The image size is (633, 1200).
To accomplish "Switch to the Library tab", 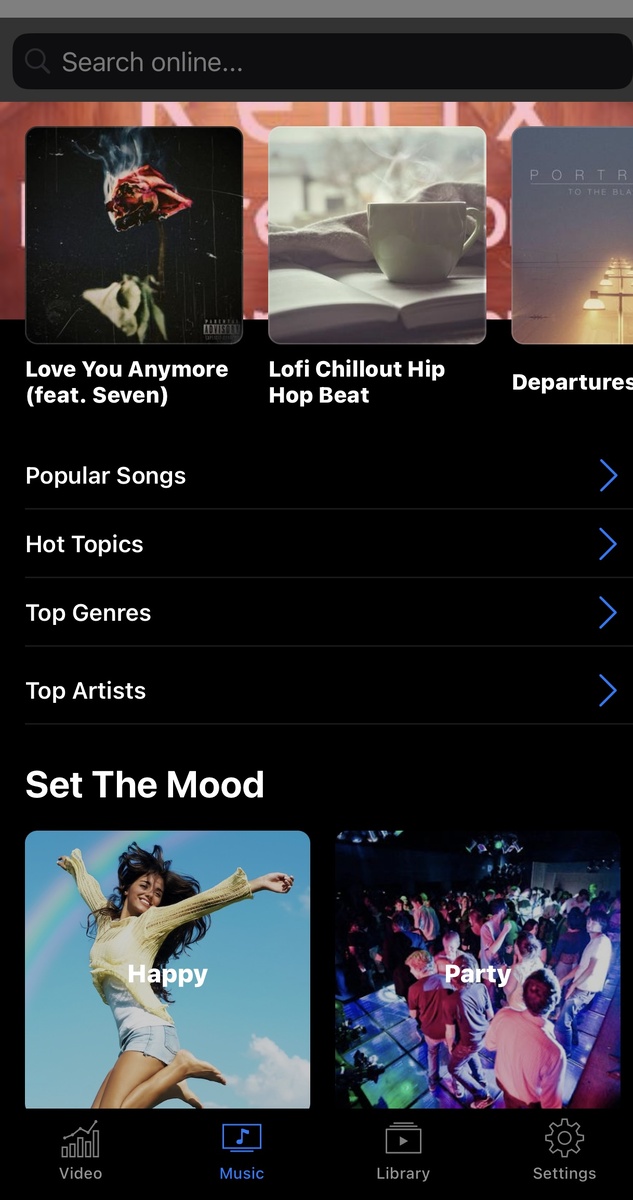I will (403, 1151).
